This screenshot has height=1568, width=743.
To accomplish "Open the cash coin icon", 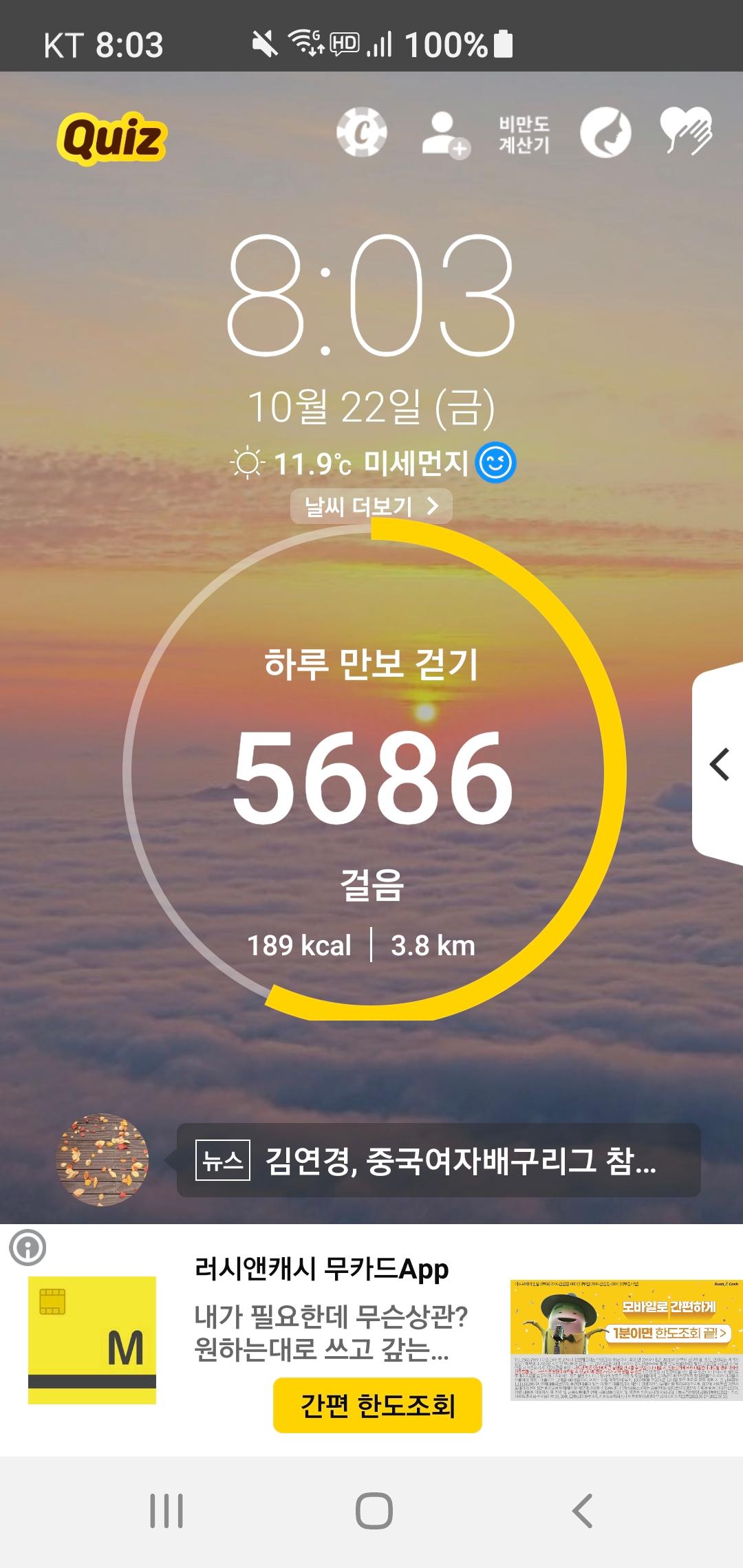I will coord(361,132).
